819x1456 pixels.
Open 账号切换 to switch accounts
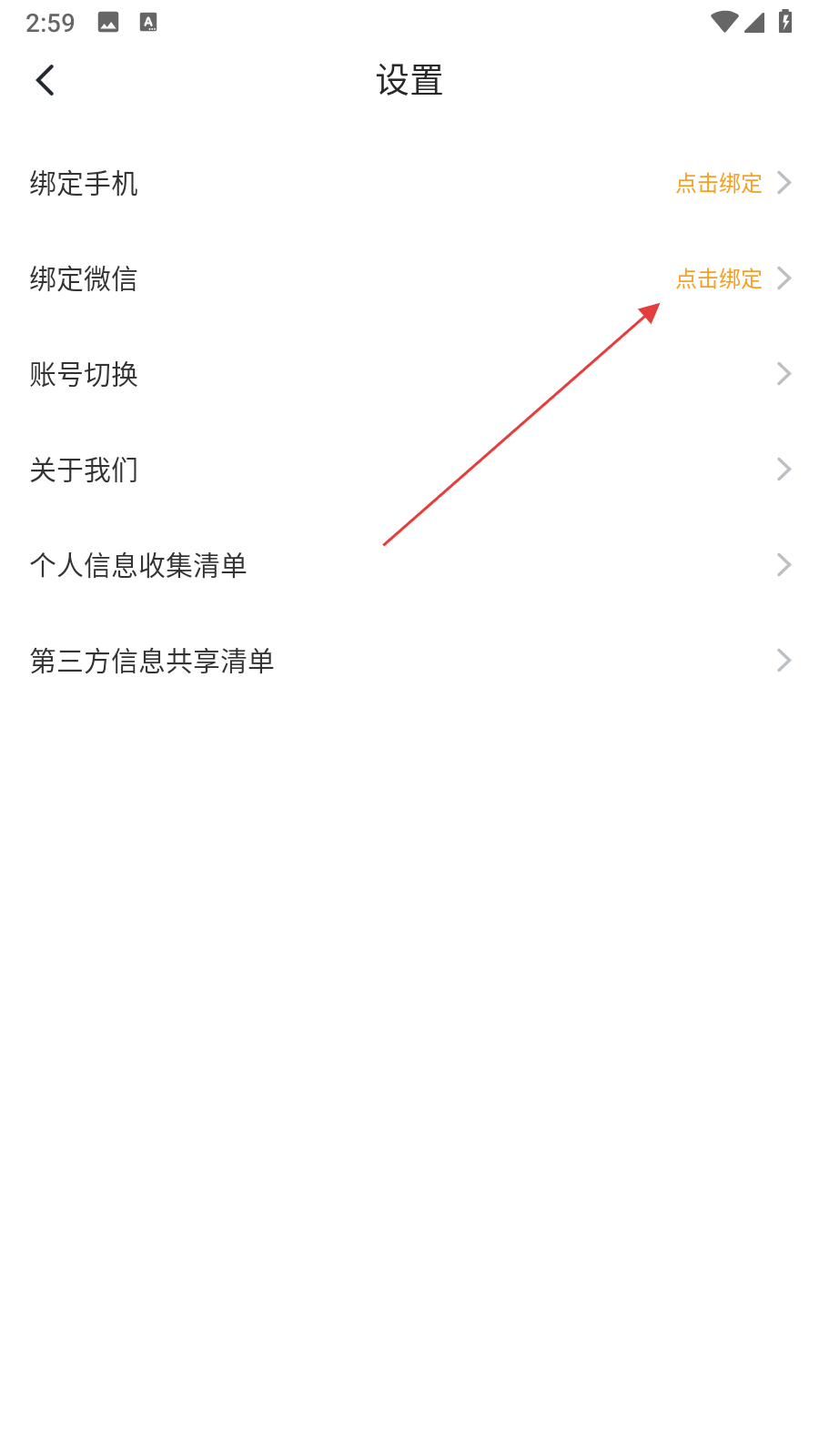pyautogui.click(x=409, y=374)
